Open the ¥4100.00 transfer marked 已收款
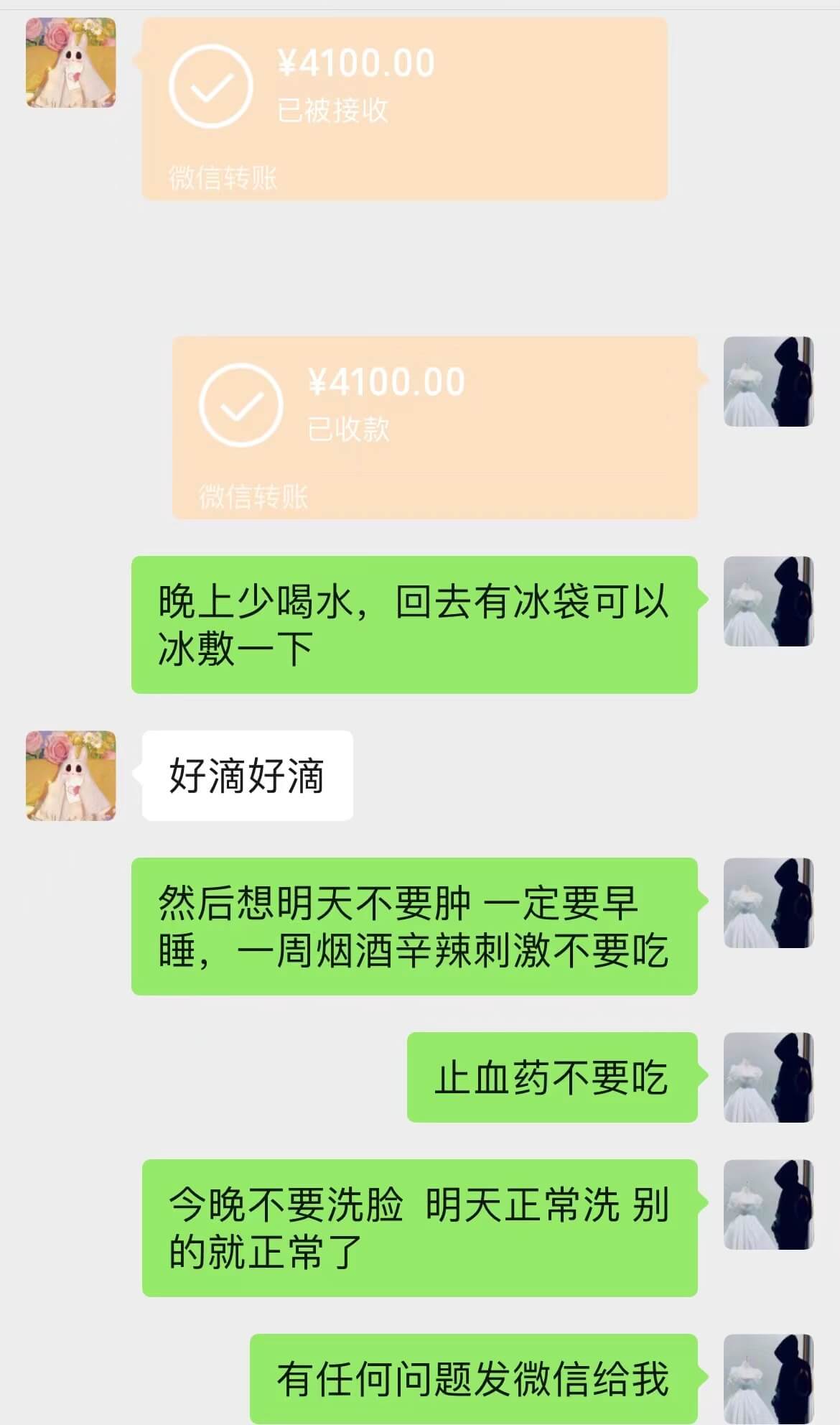Screen dimensions: 840x1425 pyautogui.click(x=434, y=427)
